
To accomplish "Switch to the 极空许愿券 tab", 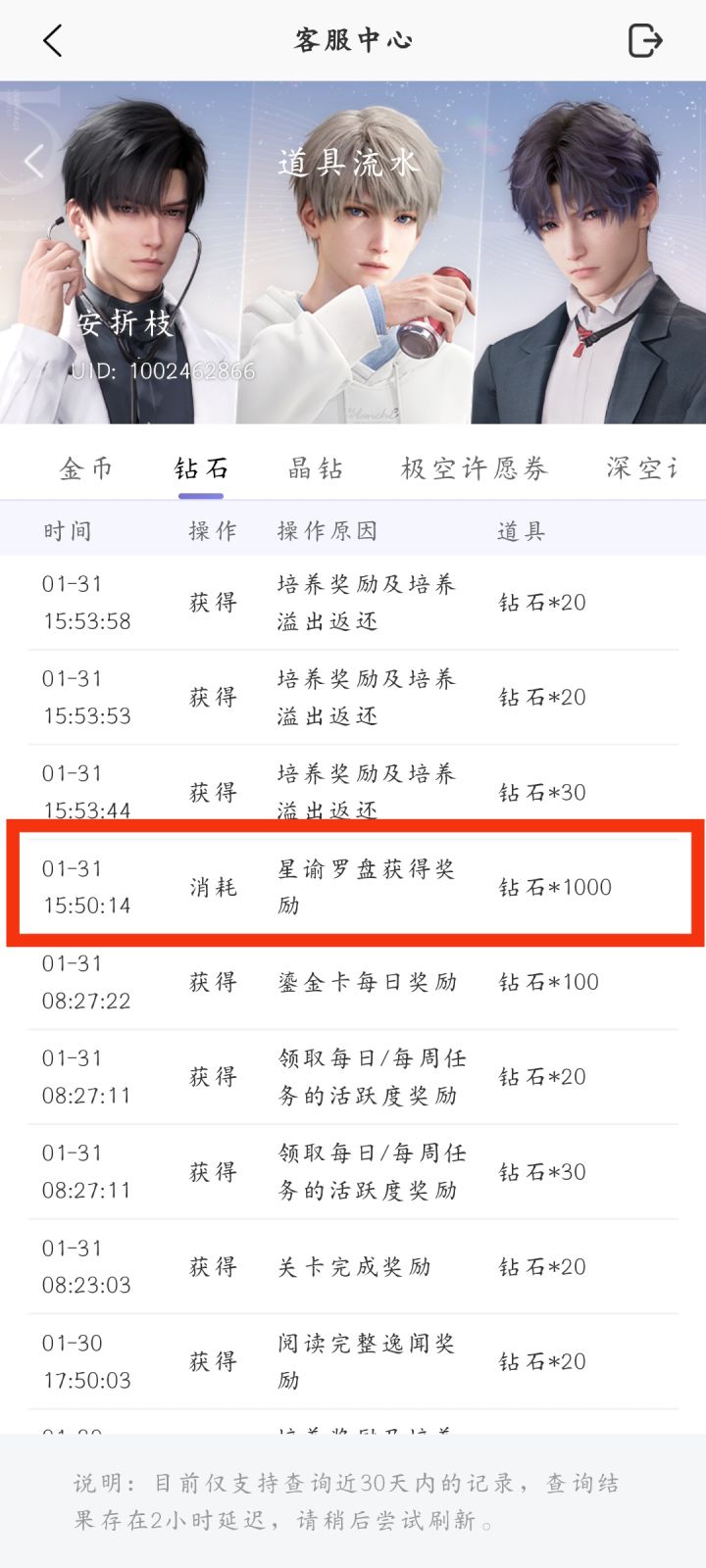I will tap(475, 468).
